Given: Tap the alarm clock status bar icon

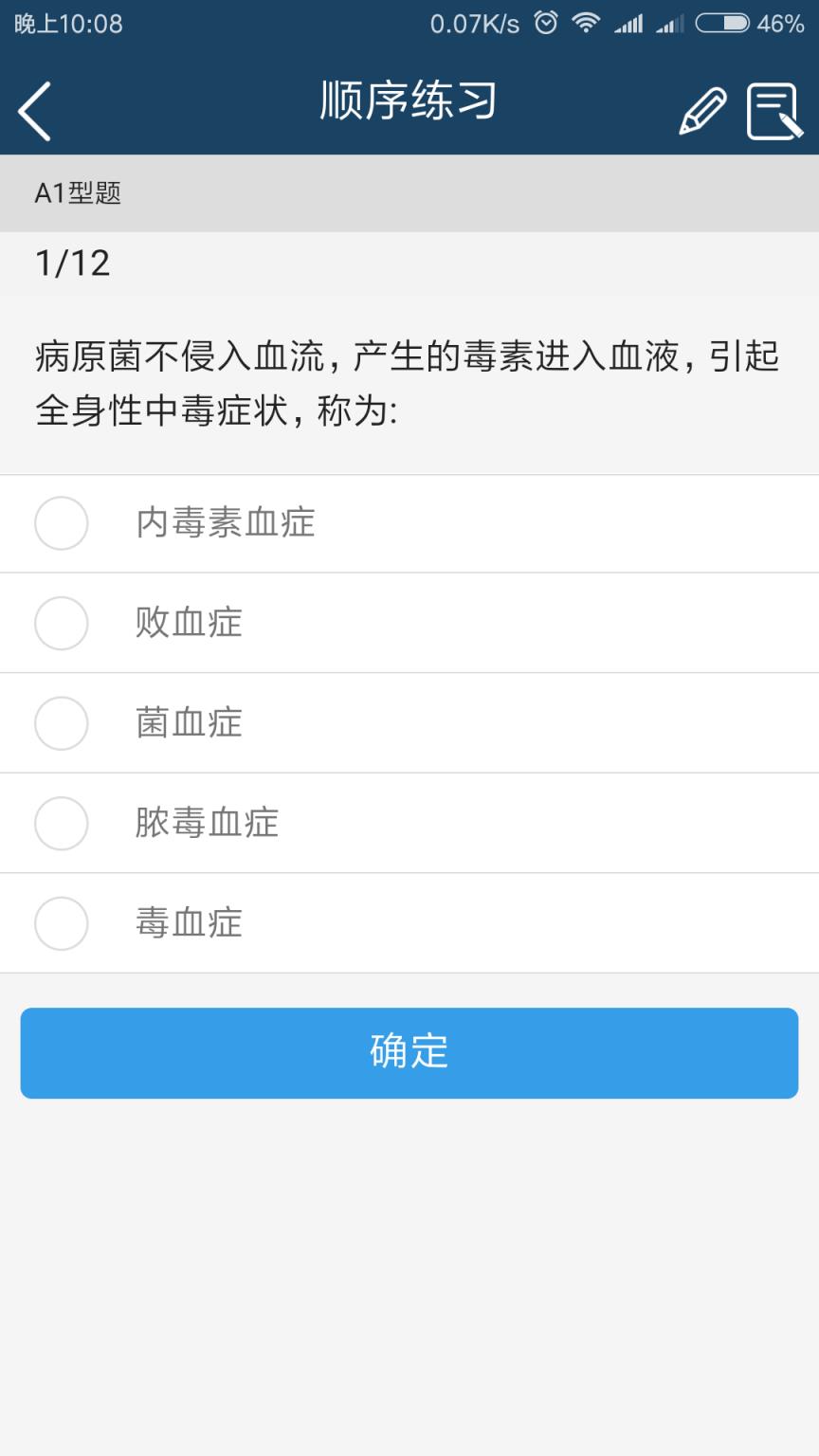Looking at the screenshot, I should (545, 25).
